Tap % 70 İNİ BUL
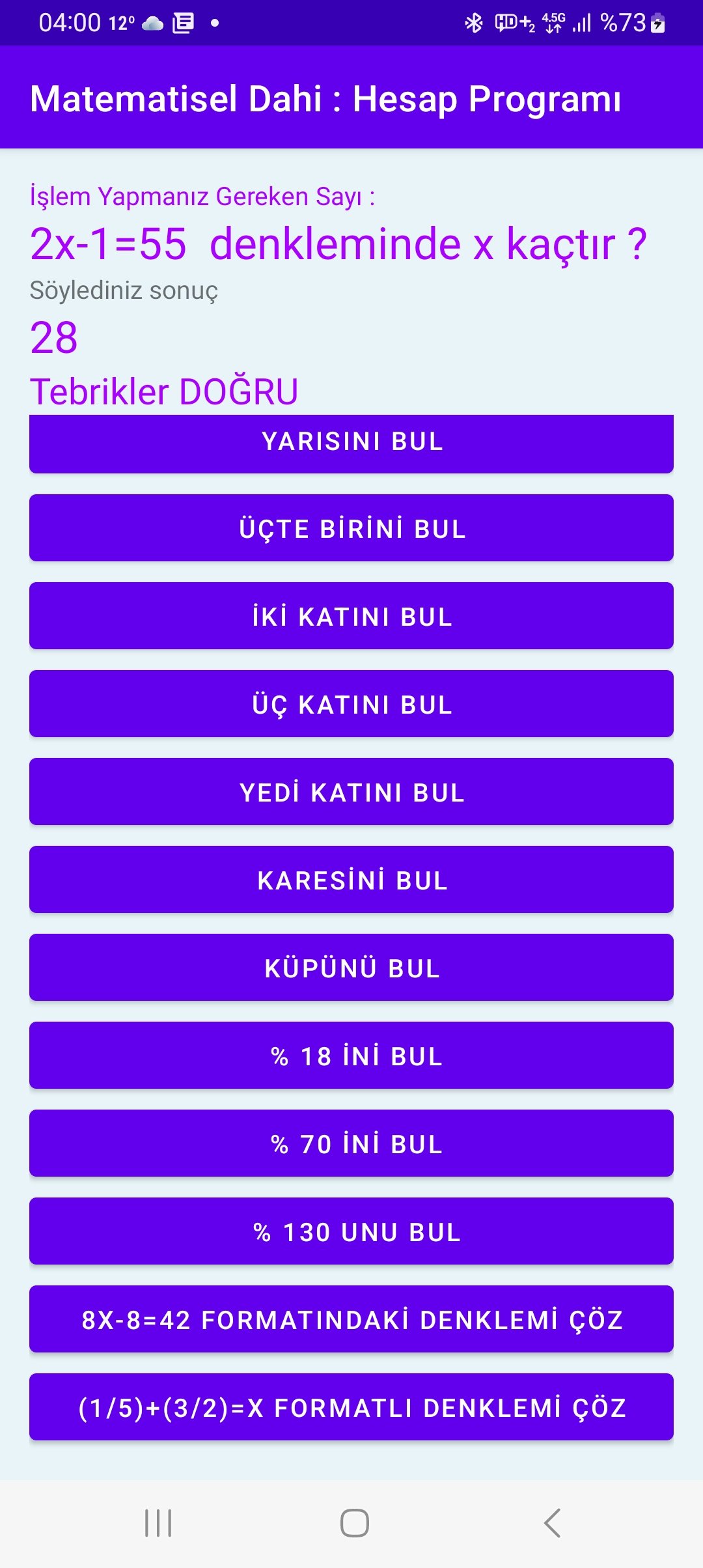The image size is (703, 1568). (x=351, y=1143)
